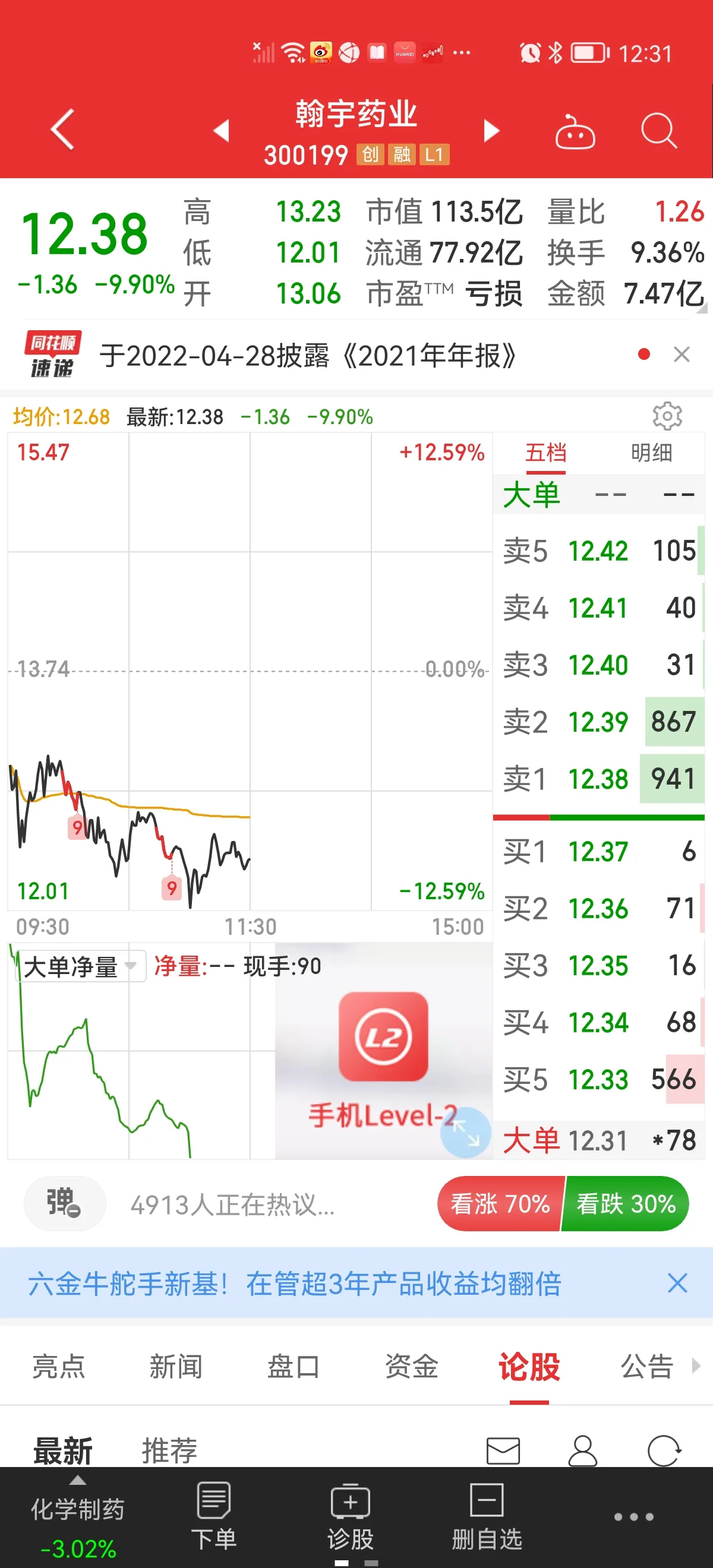Select the 五档 tab
Viewport: 713px width, 1568px height.
click(x=545, y=453)
